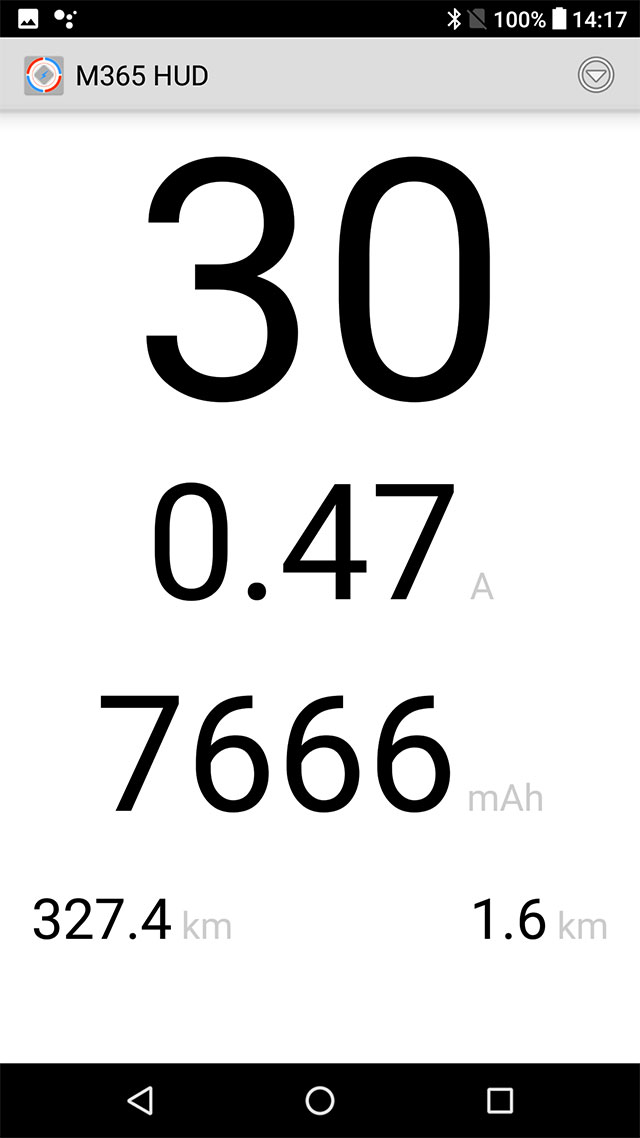Return to the home screen
This screenshot has width=640, height=1138.
pos(320,1100)
